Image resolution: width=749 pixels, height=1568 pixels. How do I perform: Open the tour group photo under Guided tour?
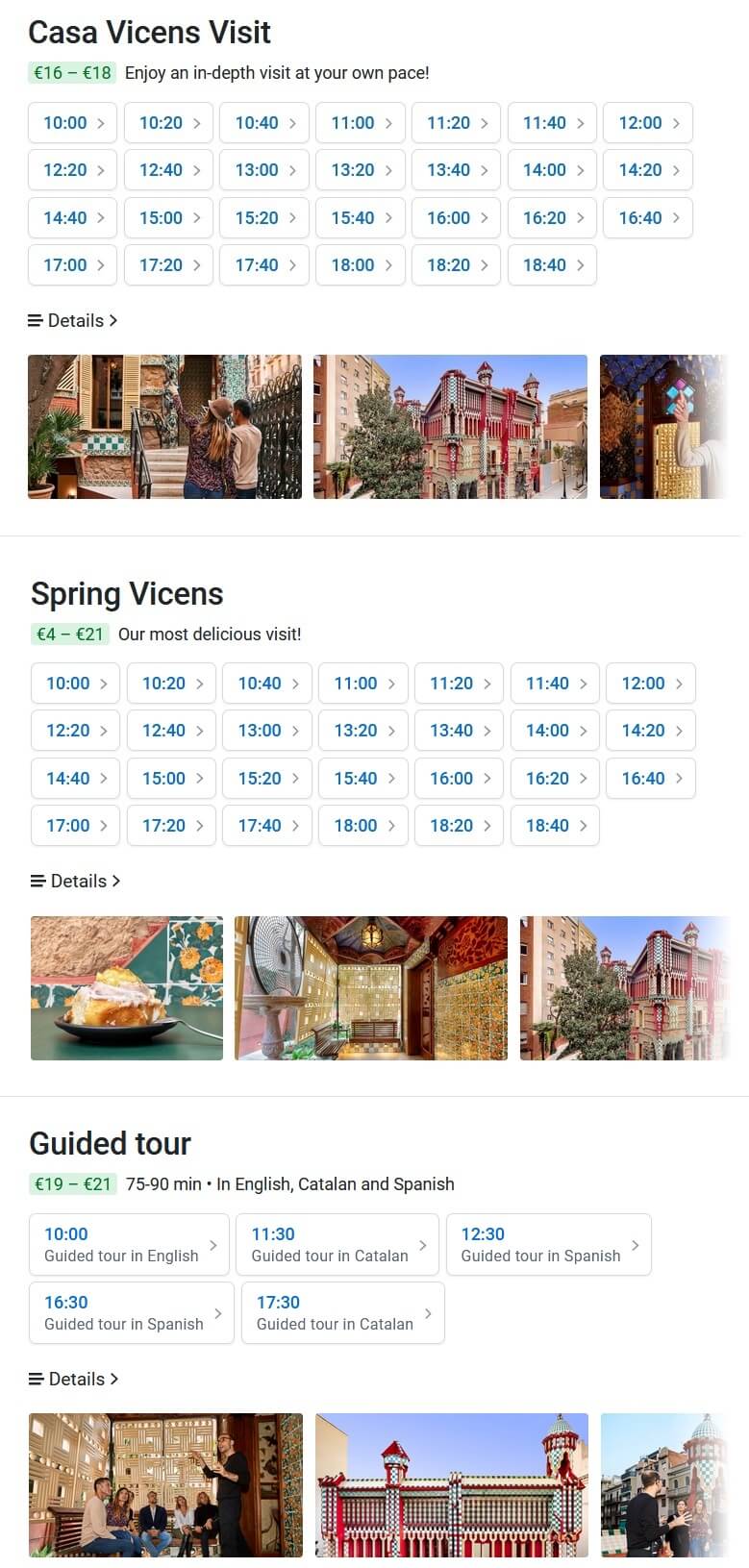(x=165, y=1485)
